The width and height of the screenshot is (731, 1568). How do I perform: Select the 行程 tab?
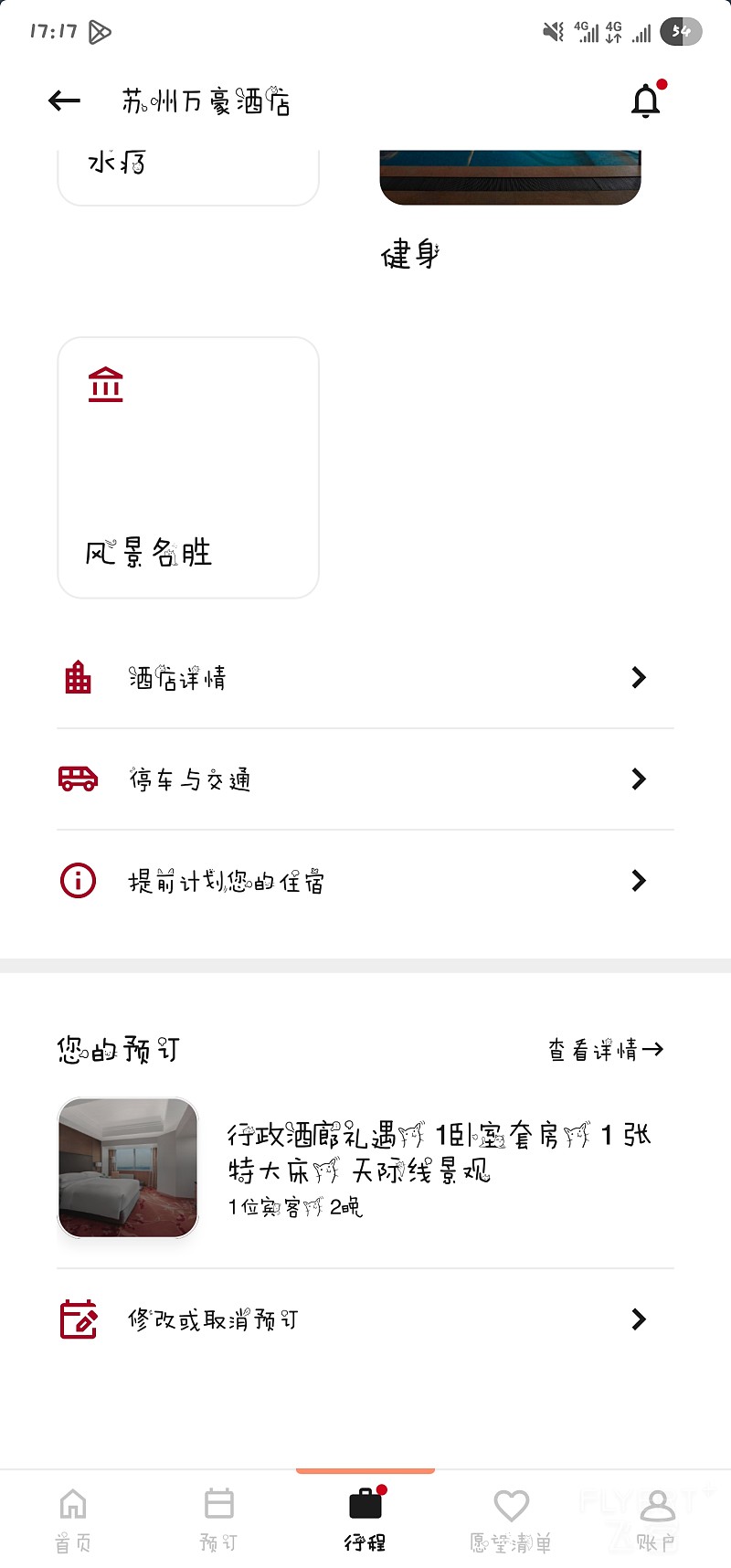click(365, 1520)
